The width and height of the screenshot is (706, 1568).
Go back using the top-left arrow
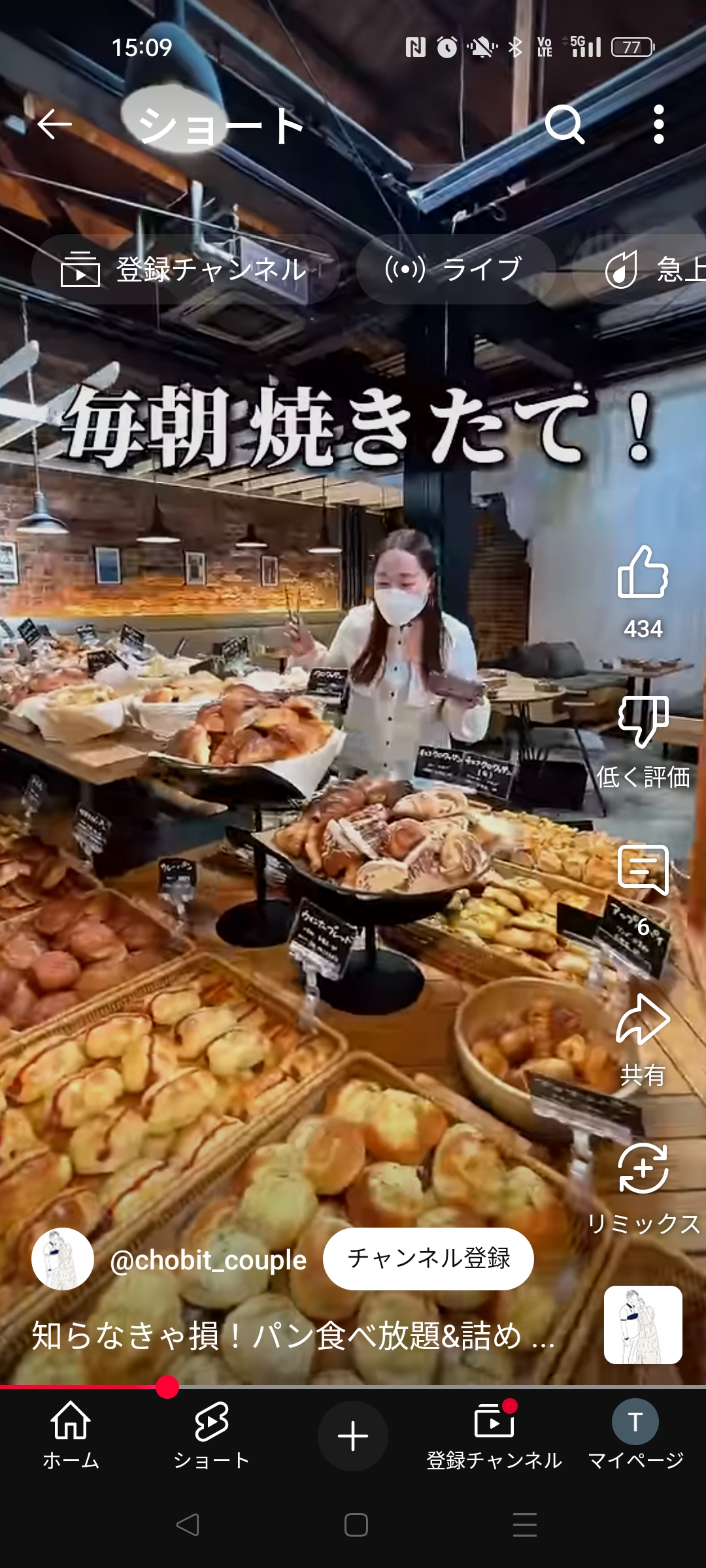(x=54, y=124)
